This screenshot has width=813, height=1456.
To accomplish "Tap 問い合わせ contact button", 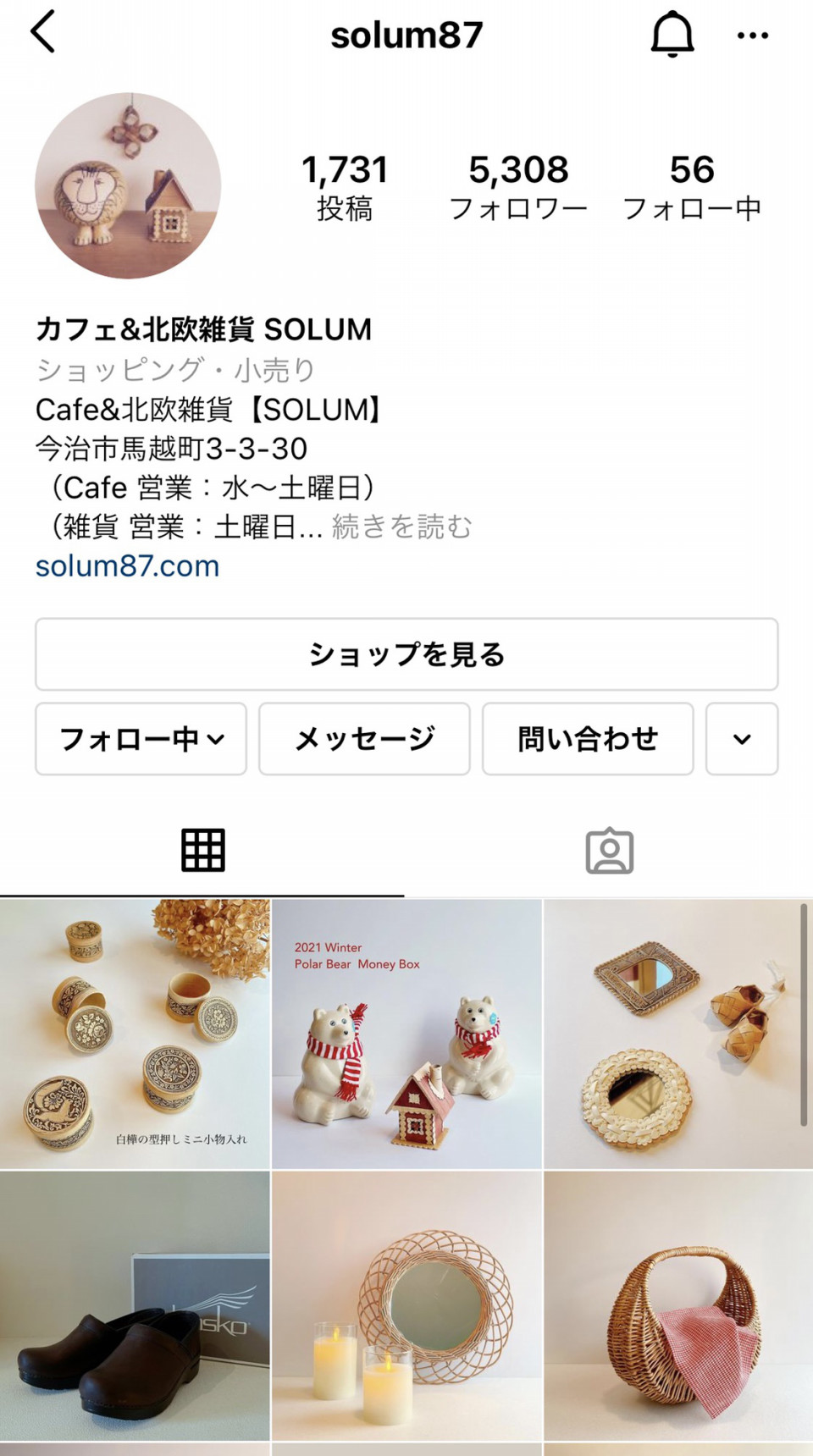I will point(588,739).
